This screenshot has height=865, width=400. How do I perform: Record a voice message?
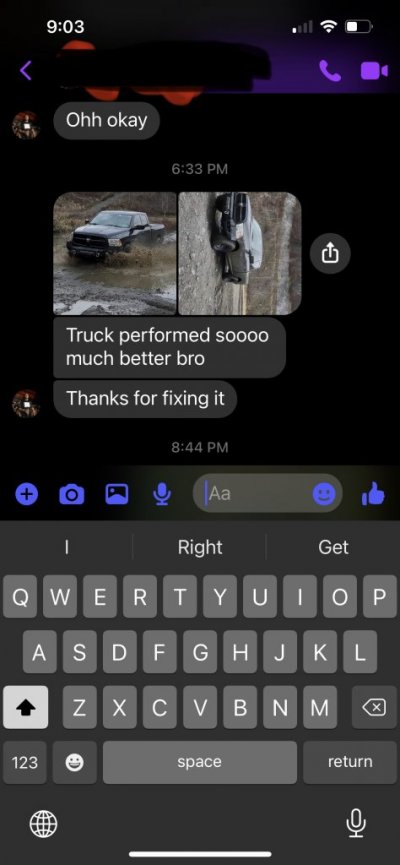tap(162, 494)
